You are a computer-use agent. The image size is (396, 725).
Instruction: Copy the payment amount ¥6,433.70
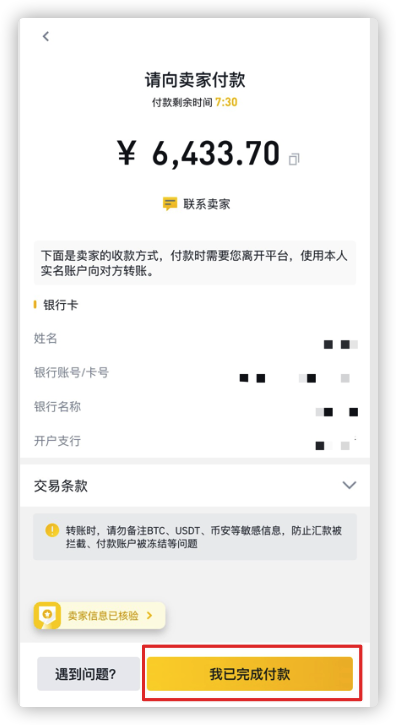(294, 160)
